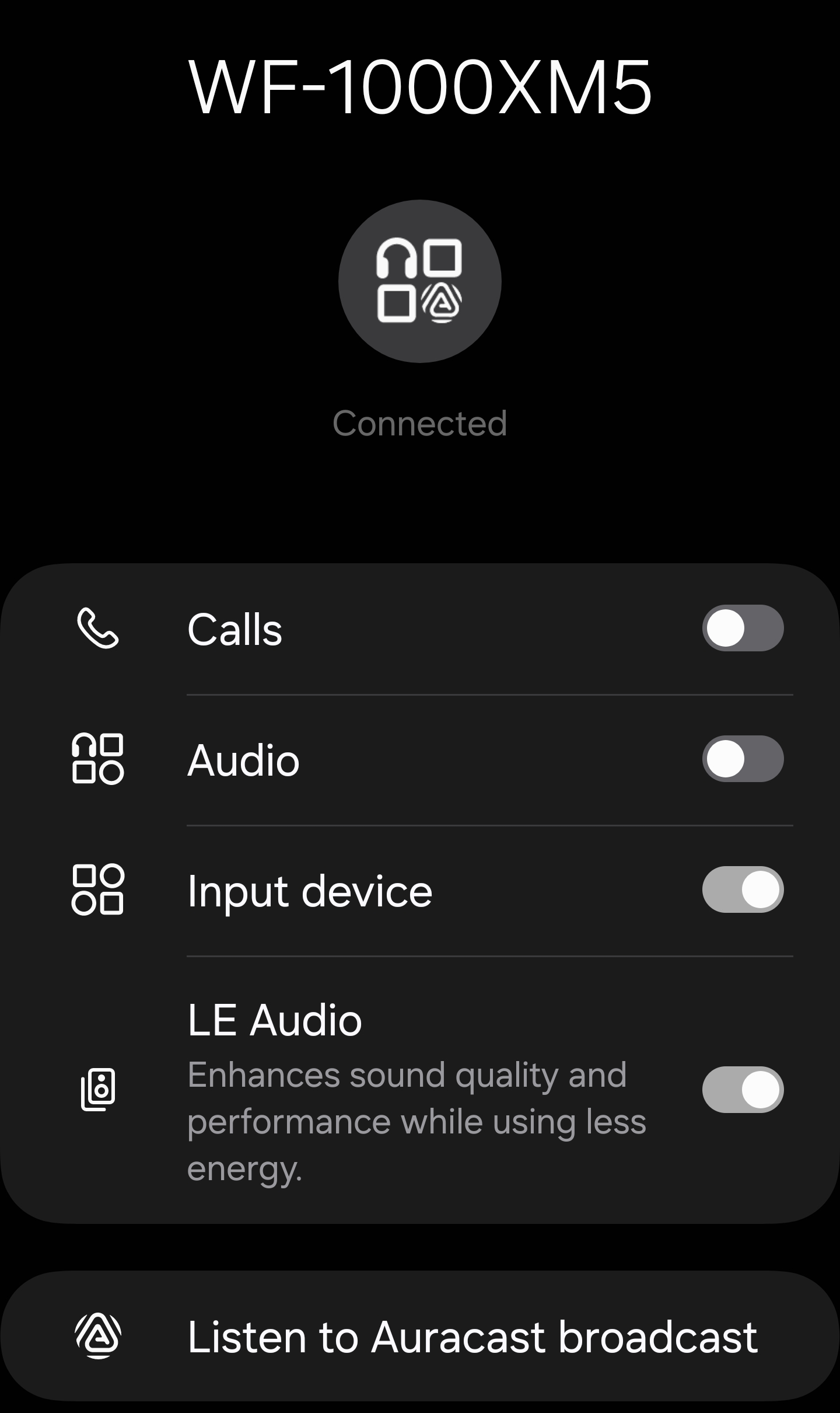
Task: Tap the Audio row label
Action: pos(244,759)
